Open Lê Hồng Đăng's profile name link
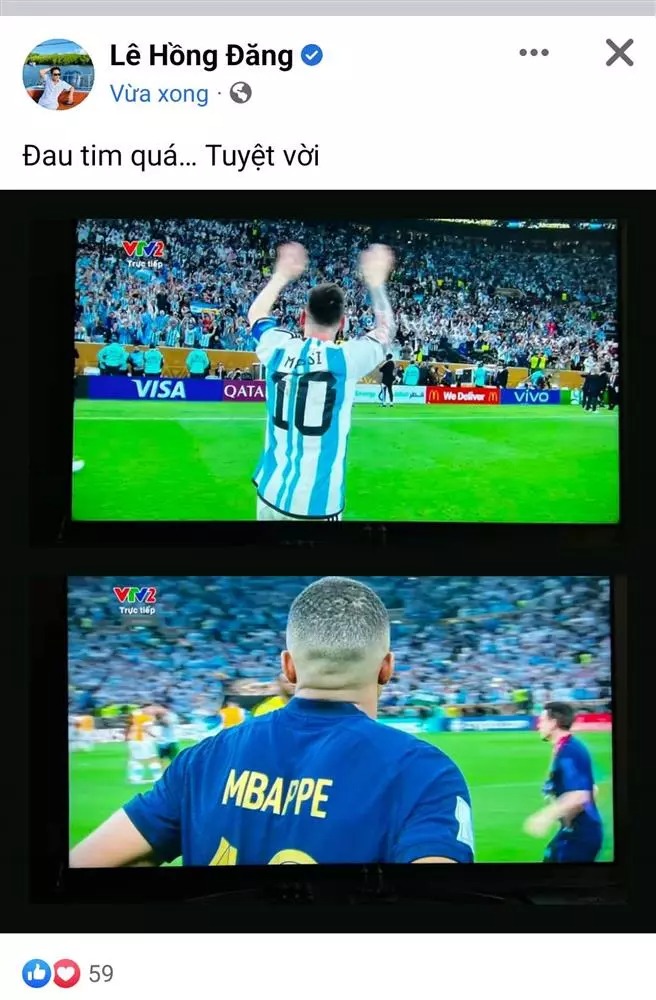 [x=201, y=56]
